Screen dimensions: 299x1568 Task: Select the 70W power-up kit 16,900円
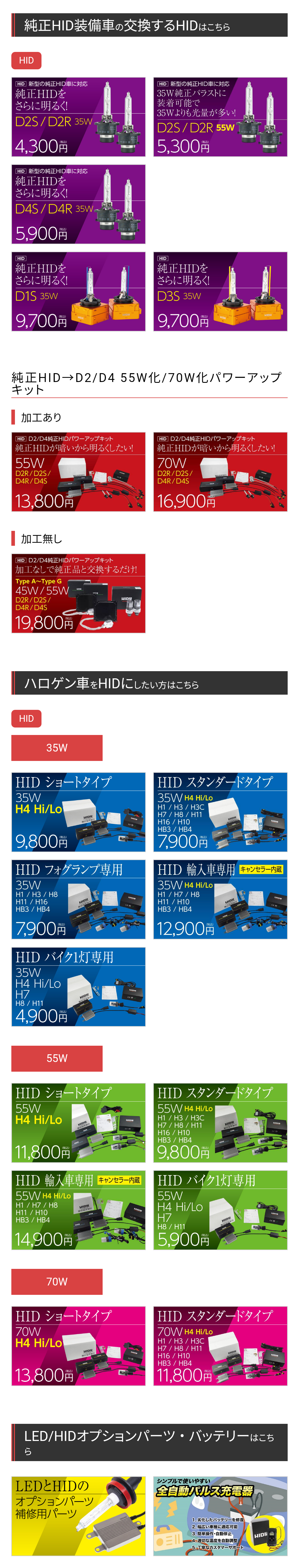coord(220,471)
